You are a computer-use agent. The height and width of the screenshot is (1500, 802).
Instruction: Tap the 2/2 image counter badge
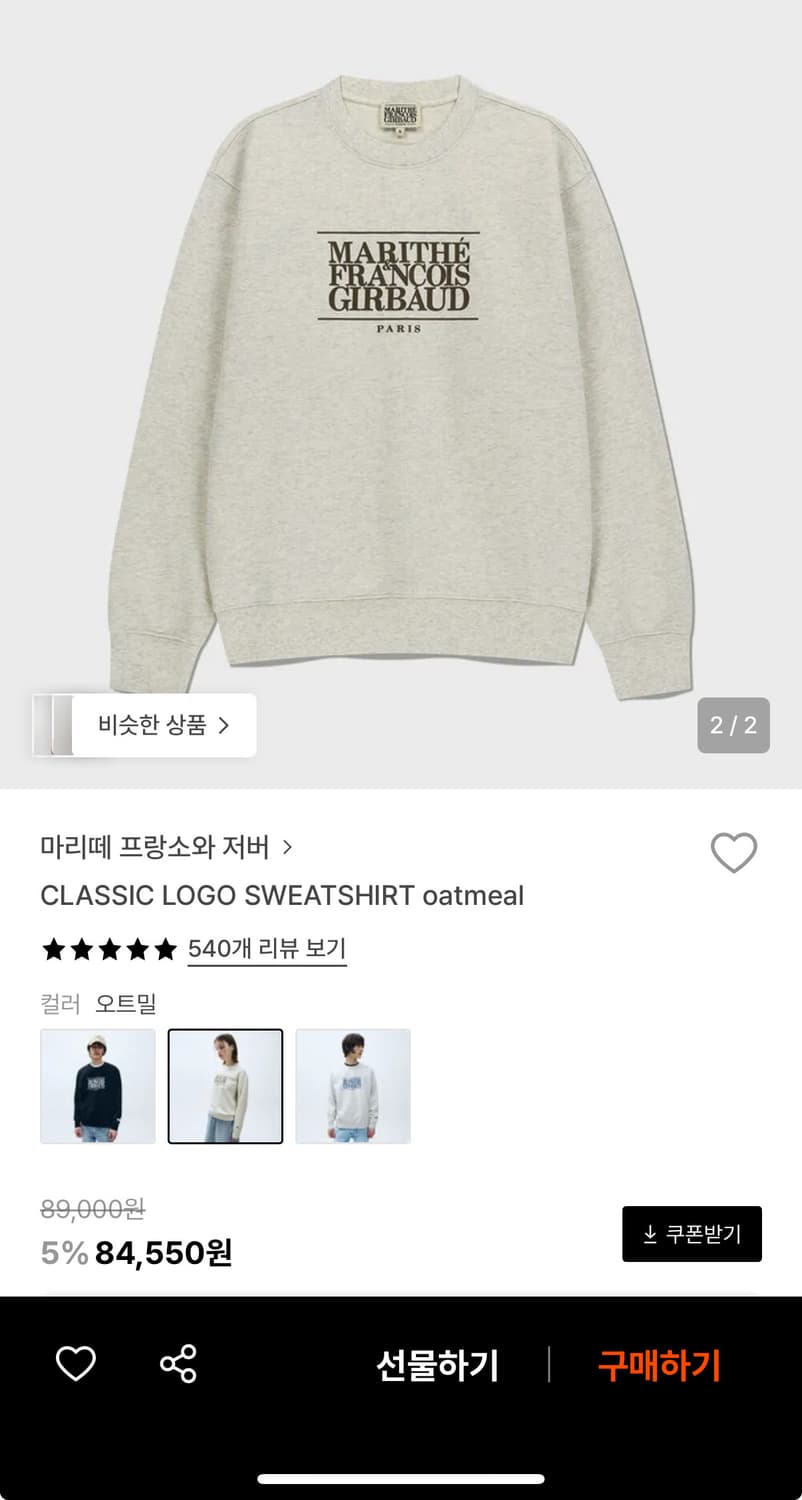733,725
